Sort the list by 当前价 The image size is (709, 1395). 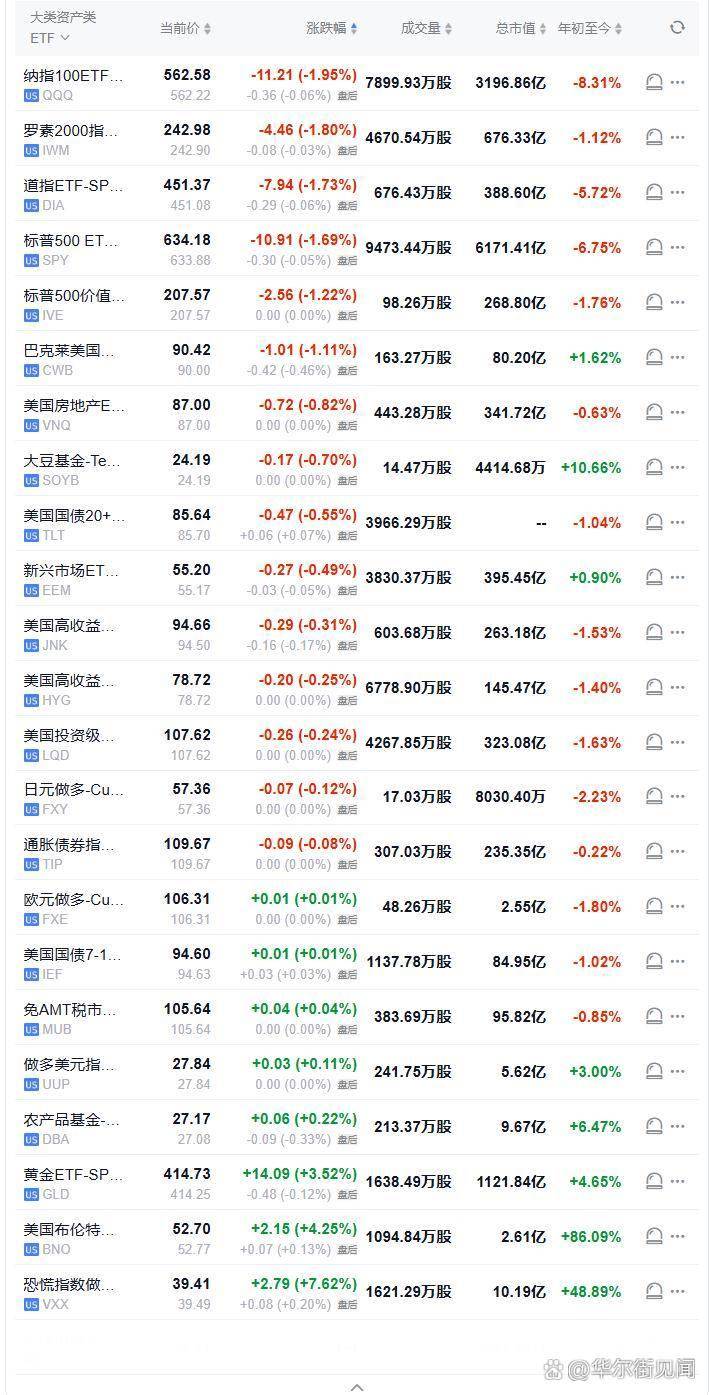(x=185, y=28)
